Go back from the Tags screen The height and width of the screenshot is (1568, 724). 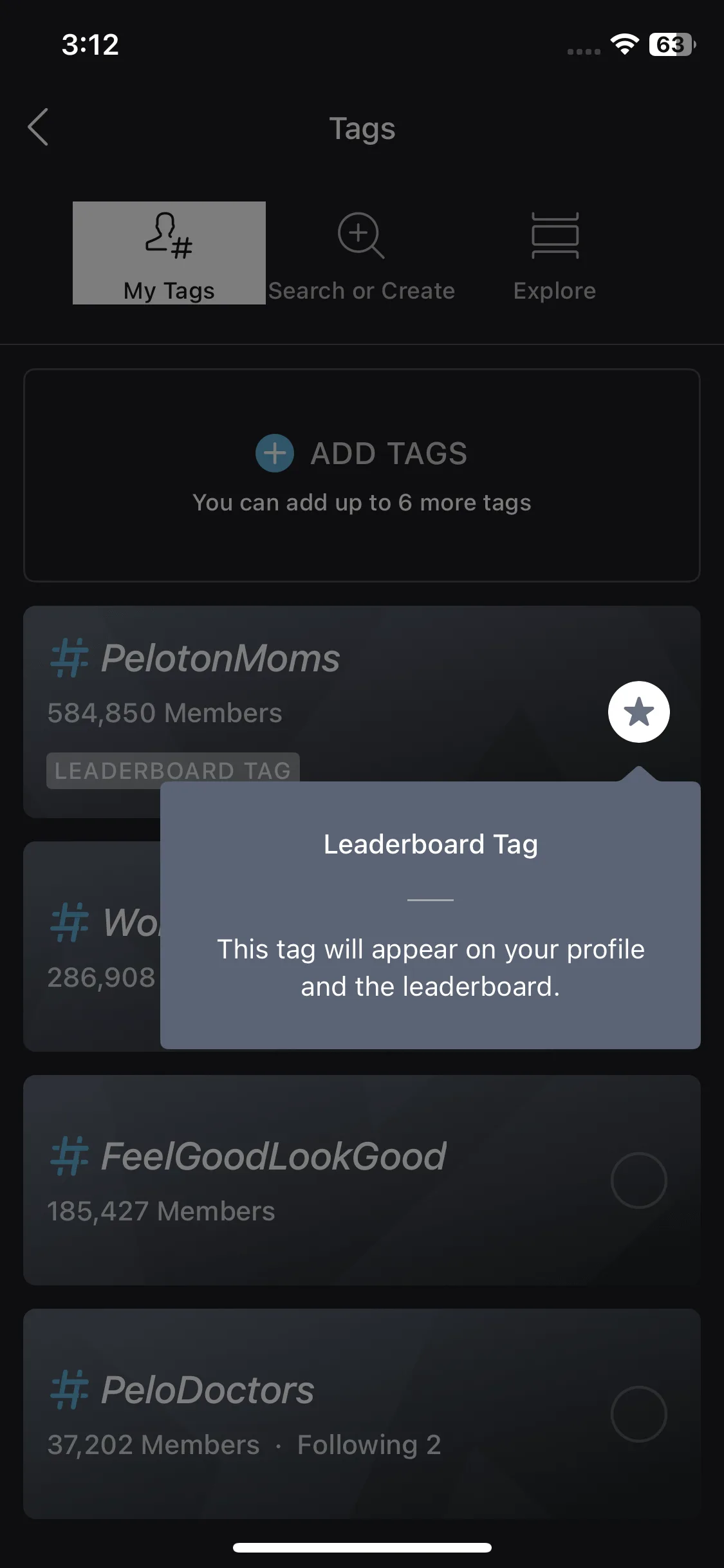coord(38,127)
